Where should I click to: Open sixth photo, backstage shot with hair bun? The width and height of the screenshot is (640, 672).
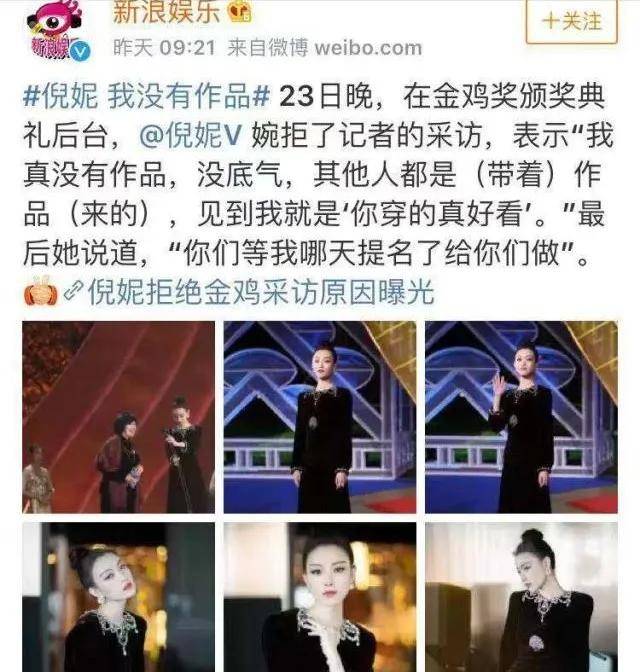521,597
